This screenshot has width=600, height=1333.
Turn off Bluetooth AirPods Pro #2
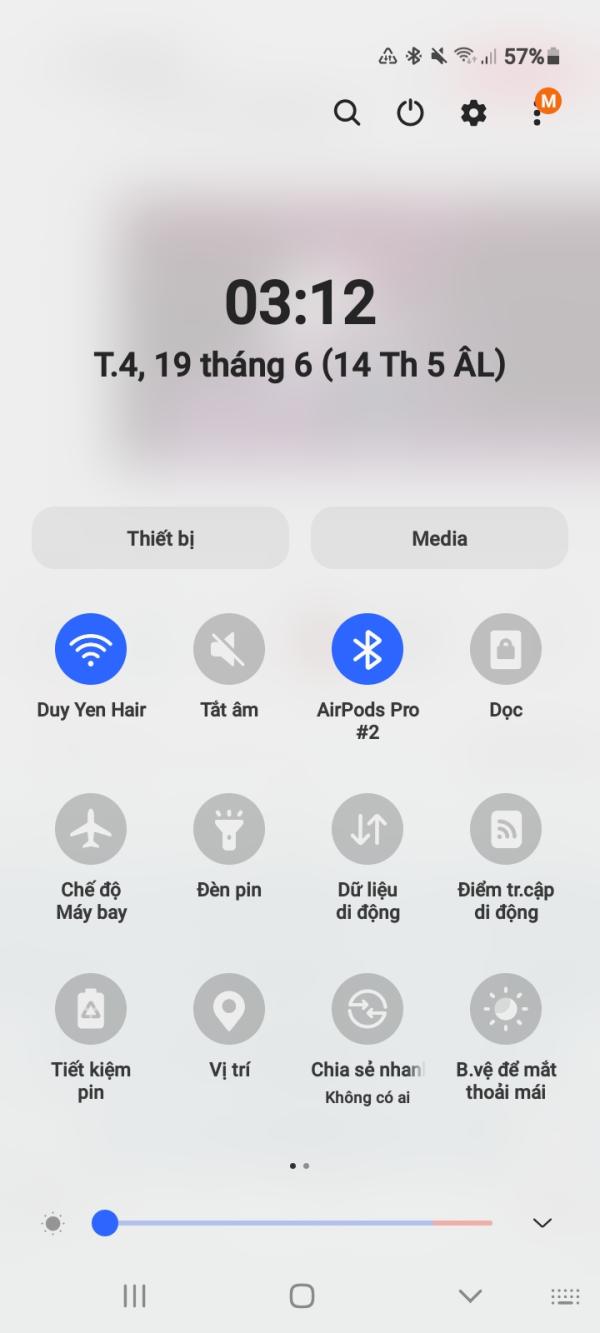click(368, 649)
